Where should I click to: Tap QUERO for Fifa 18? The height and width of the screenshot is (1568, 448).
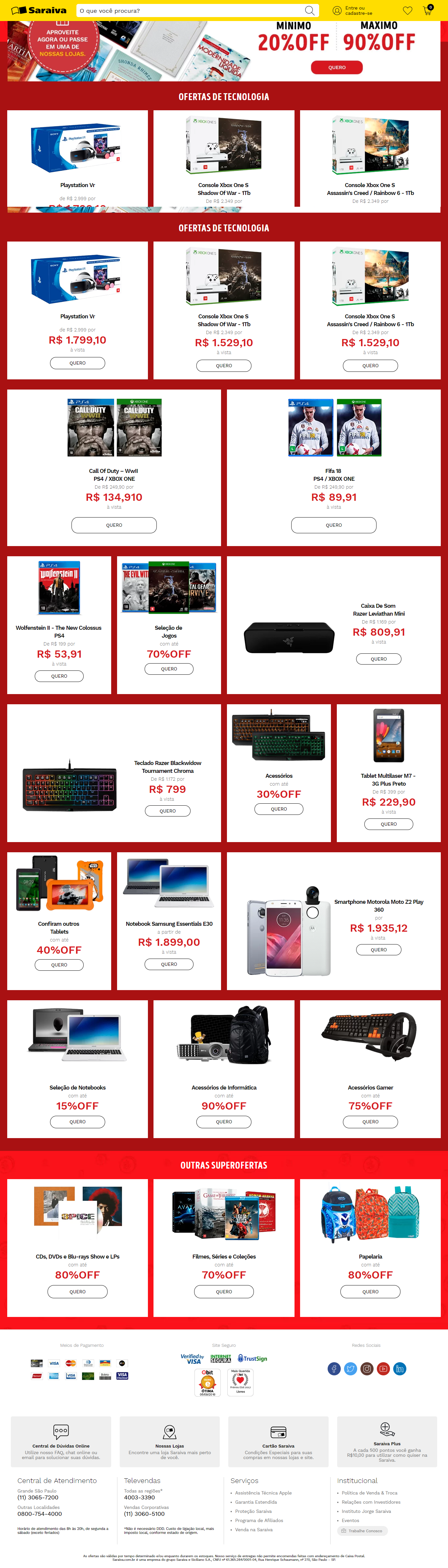coord(334,525)
